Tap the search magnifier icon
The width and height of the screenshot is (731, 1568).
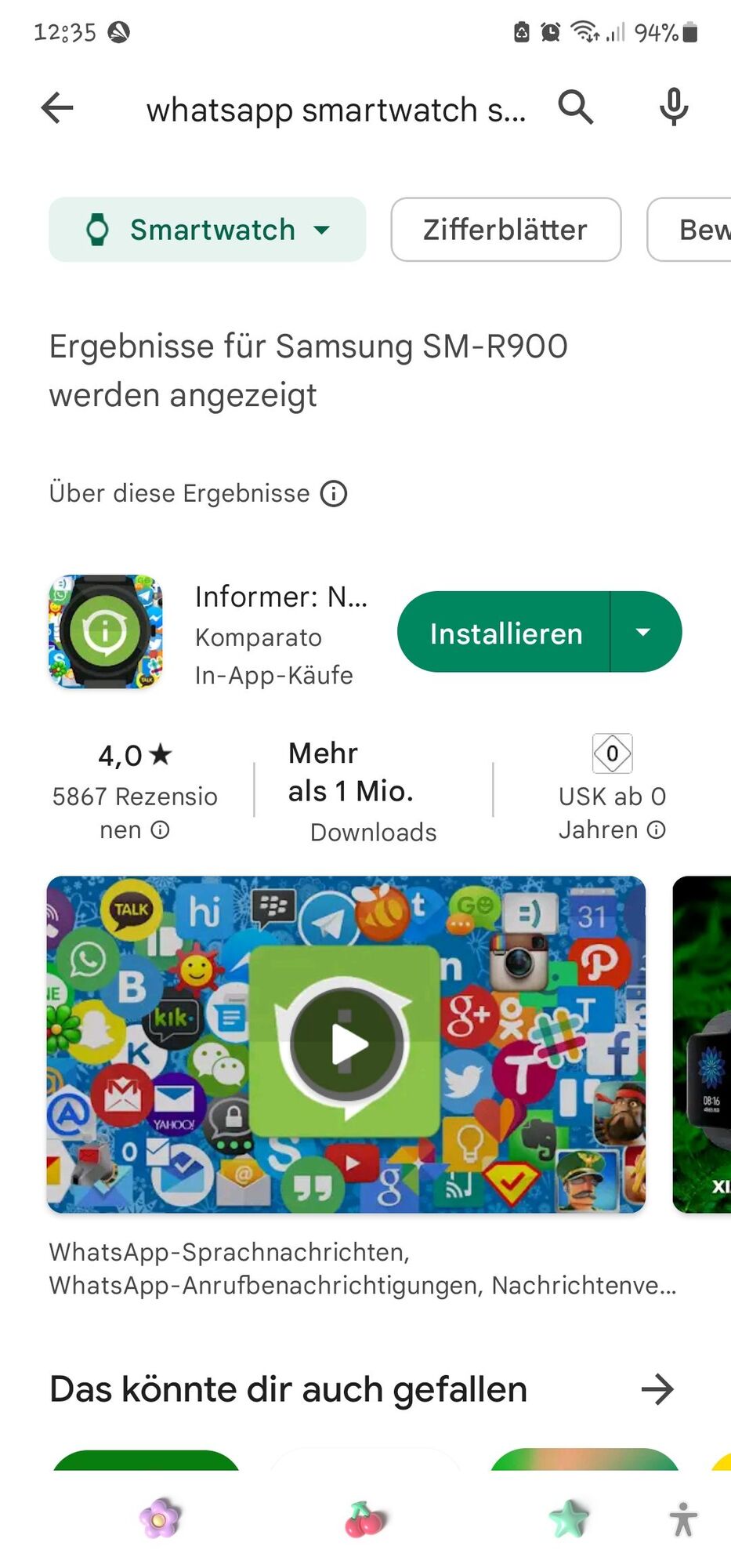(x=576, y=107)
